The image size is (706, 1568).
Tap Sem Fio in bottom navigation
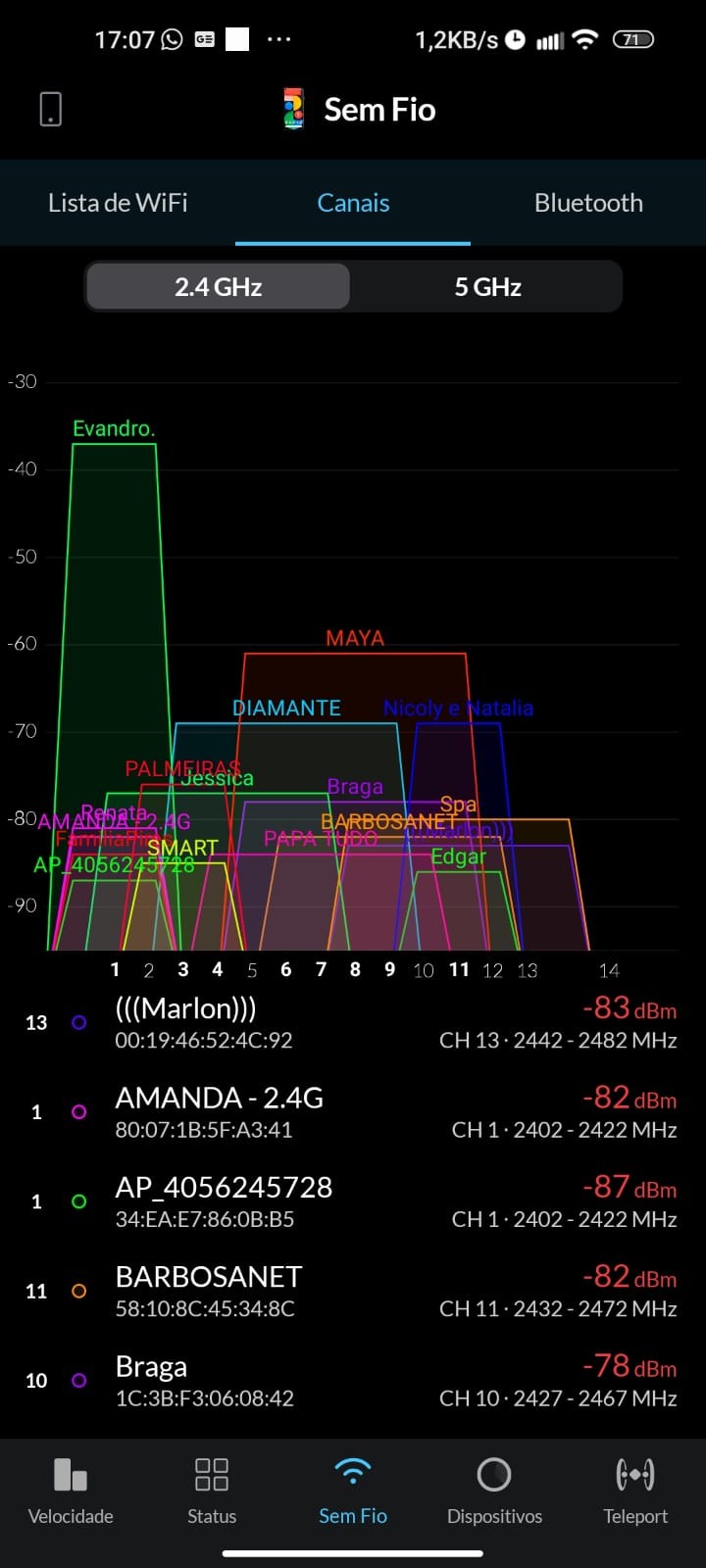coord(353,1492)
